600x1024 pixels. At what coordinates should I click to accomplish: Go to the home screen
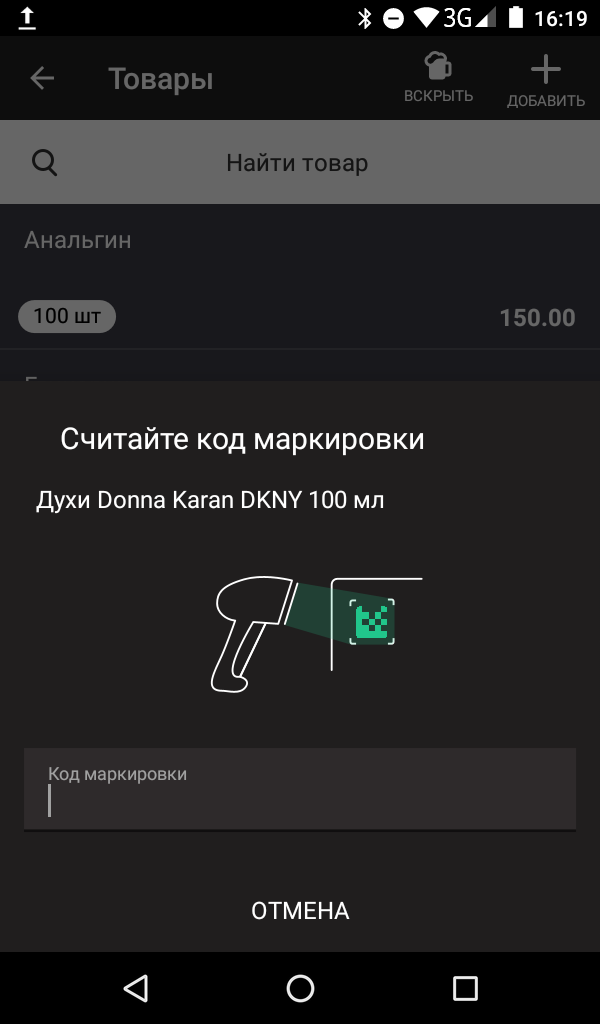[300, 989]
